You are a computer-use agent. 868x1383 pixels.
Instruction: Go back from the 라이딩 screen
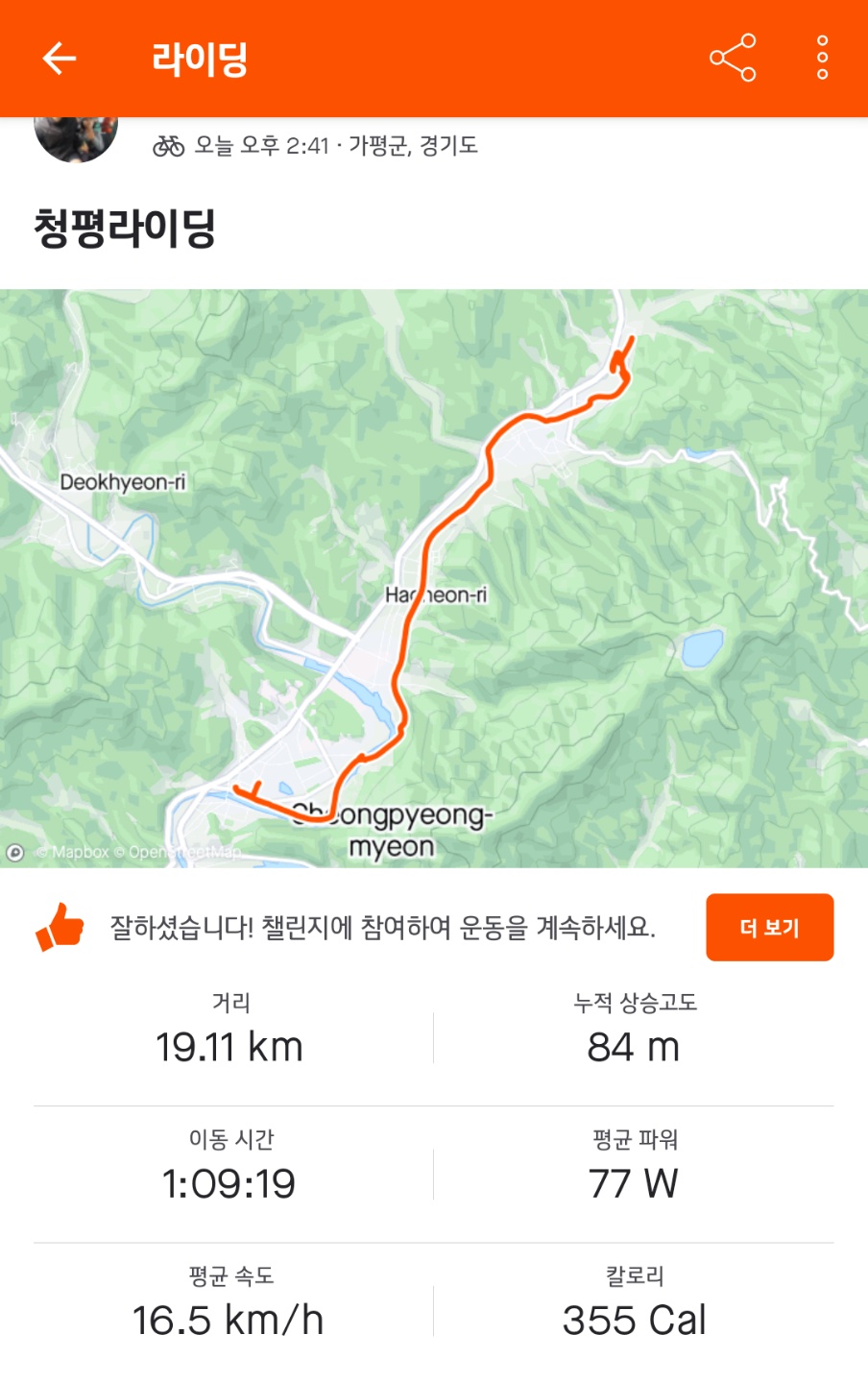tap(60, 59)
